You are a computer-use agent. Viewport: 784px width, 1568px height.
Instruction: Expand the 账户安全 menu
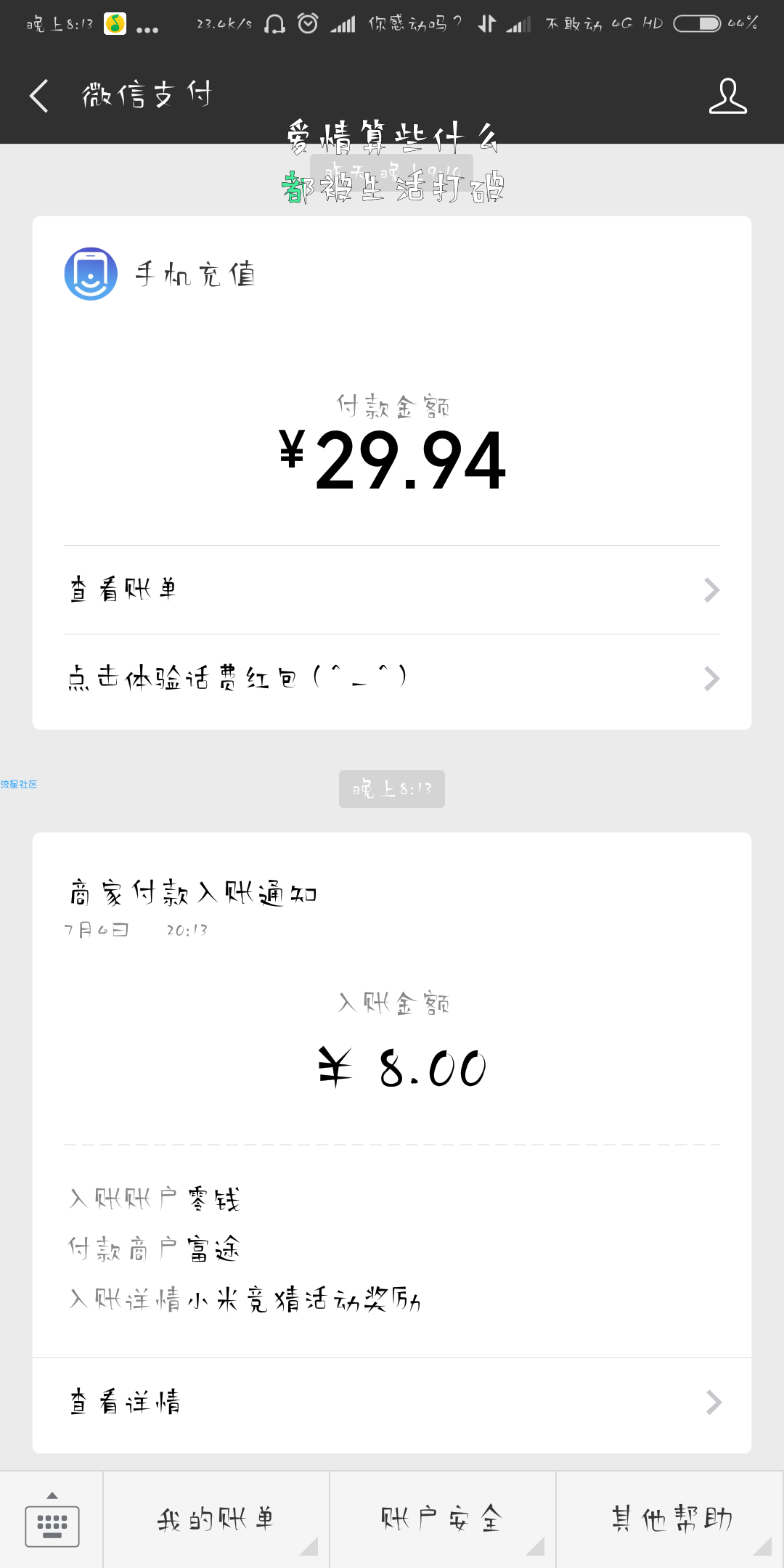pyautogui.click(x=443, y=1520)
